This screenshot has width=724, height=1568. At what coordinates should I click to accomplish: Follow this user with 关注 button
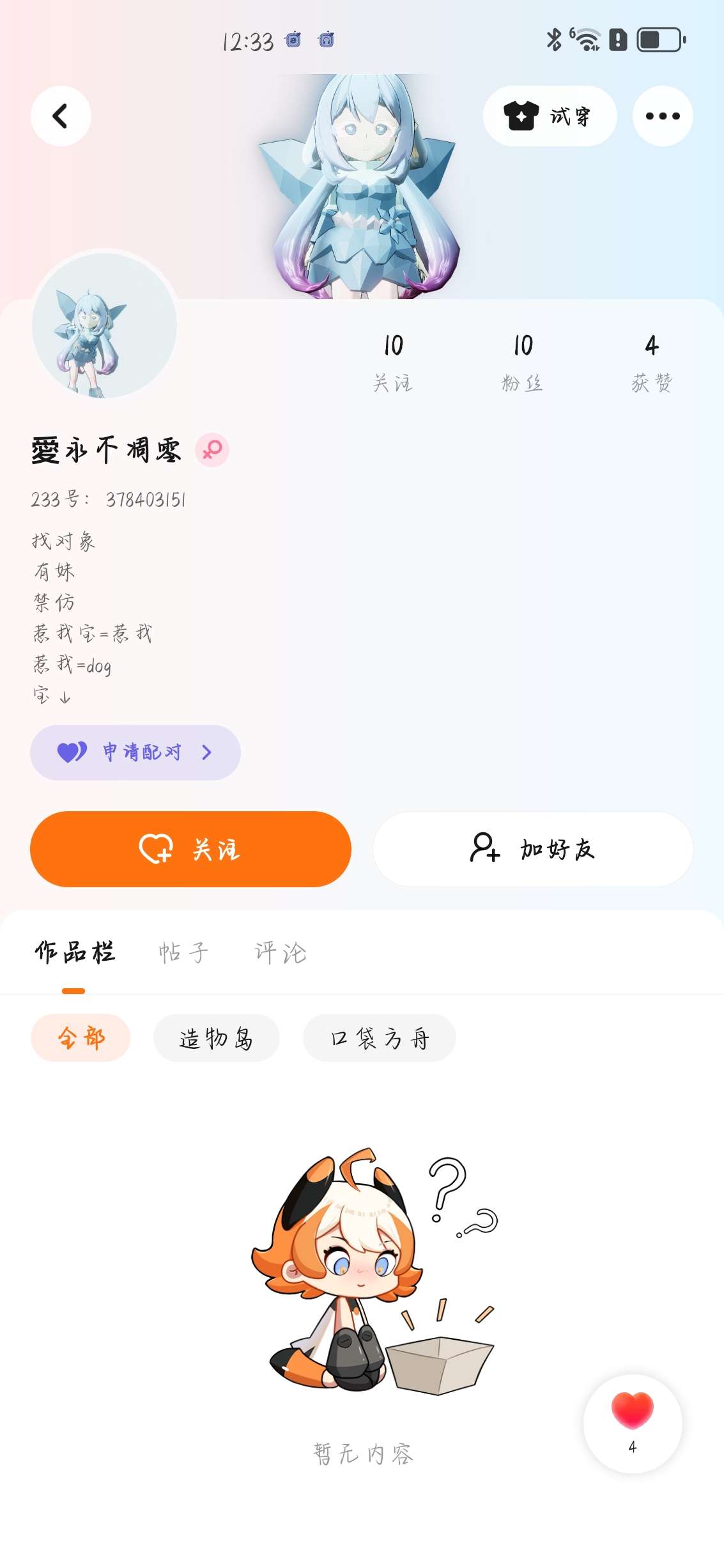point(190,850)
